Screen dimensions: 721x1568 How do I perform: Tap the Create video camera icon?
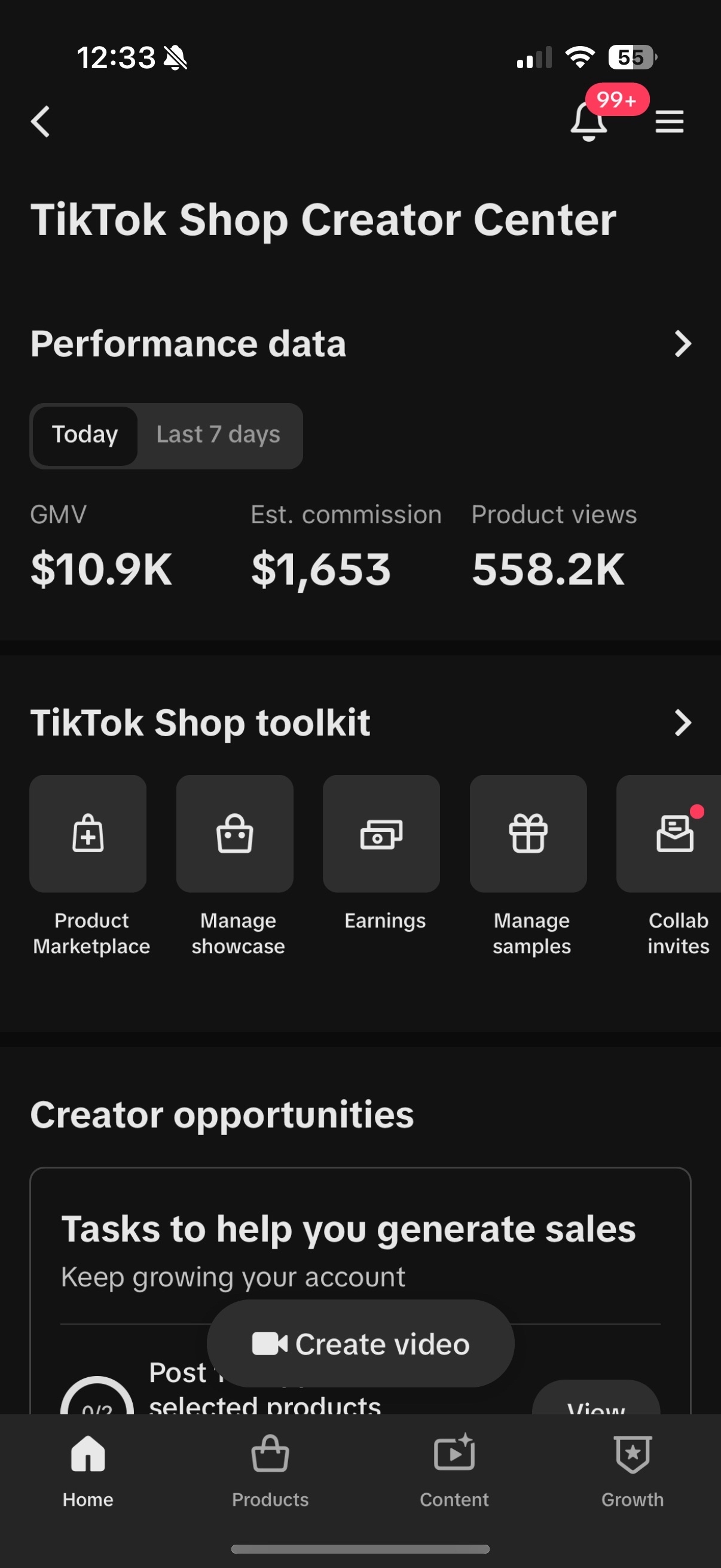tap(271, 1344)
